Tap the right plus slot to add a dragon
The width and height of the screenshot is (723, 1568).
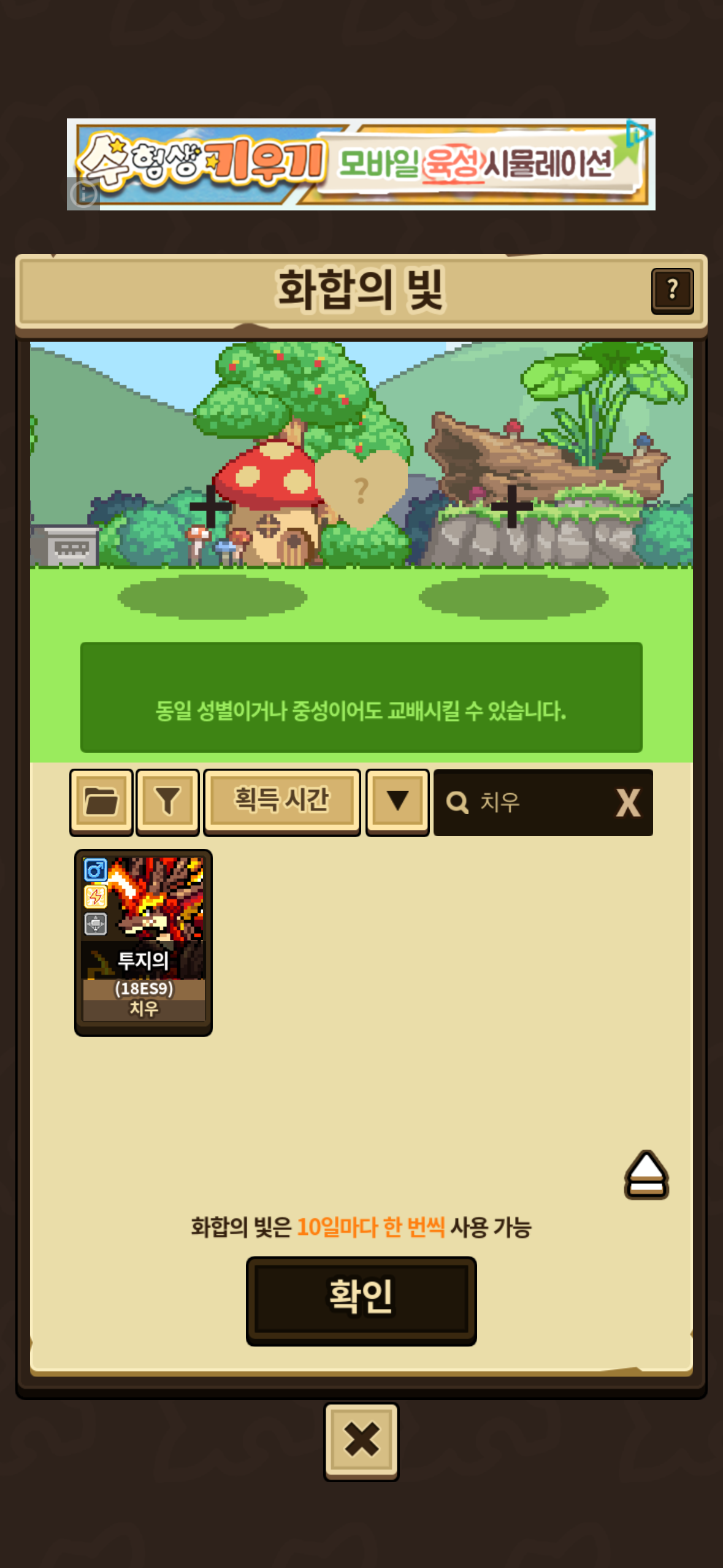pos(511,507)
